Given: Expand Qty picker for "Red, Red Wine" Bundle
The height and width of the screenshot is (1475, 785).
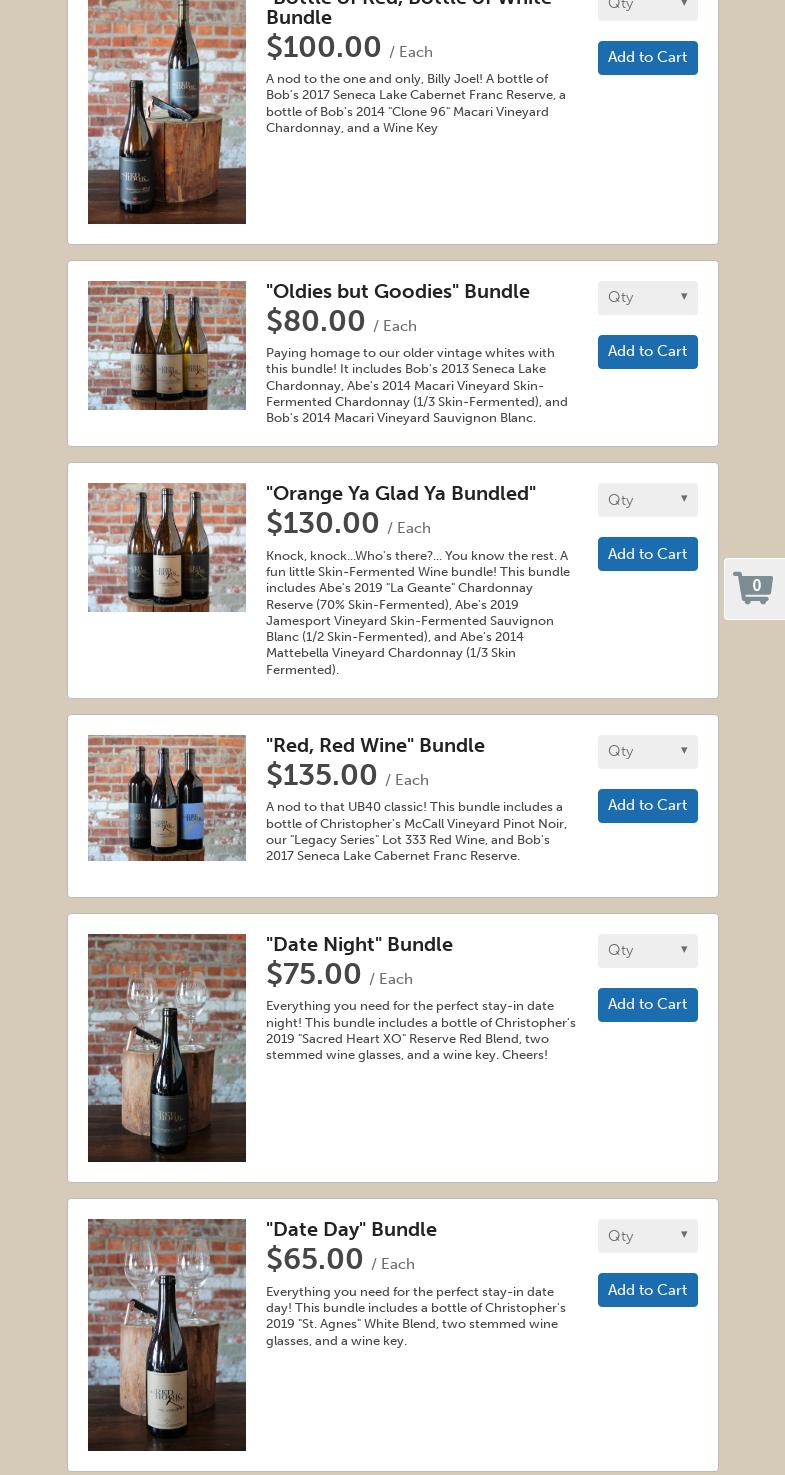Looking at the screenshot, I should [x=647, y=751].
